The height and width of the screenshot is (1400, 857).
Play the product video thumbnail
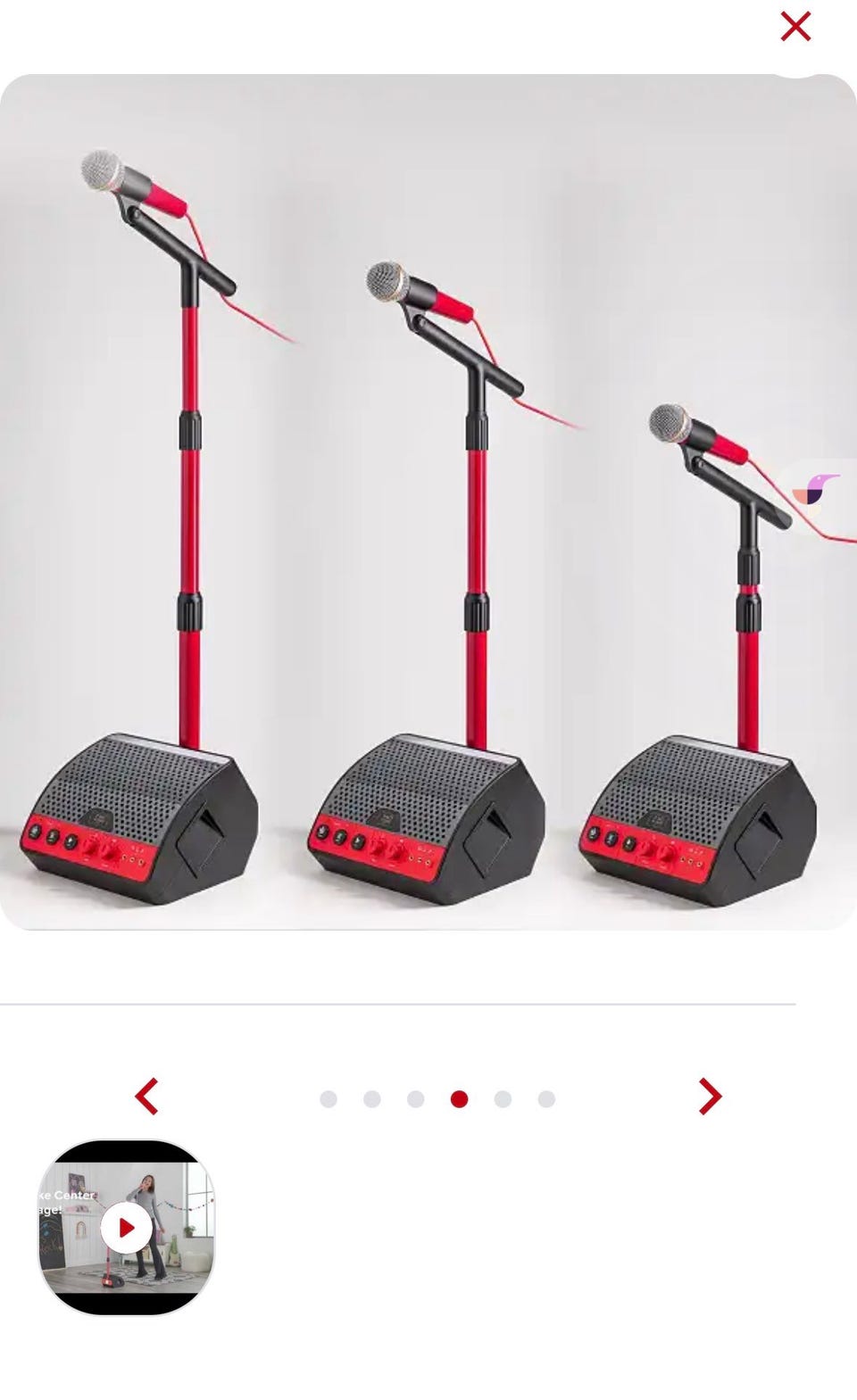(126, 1228)
